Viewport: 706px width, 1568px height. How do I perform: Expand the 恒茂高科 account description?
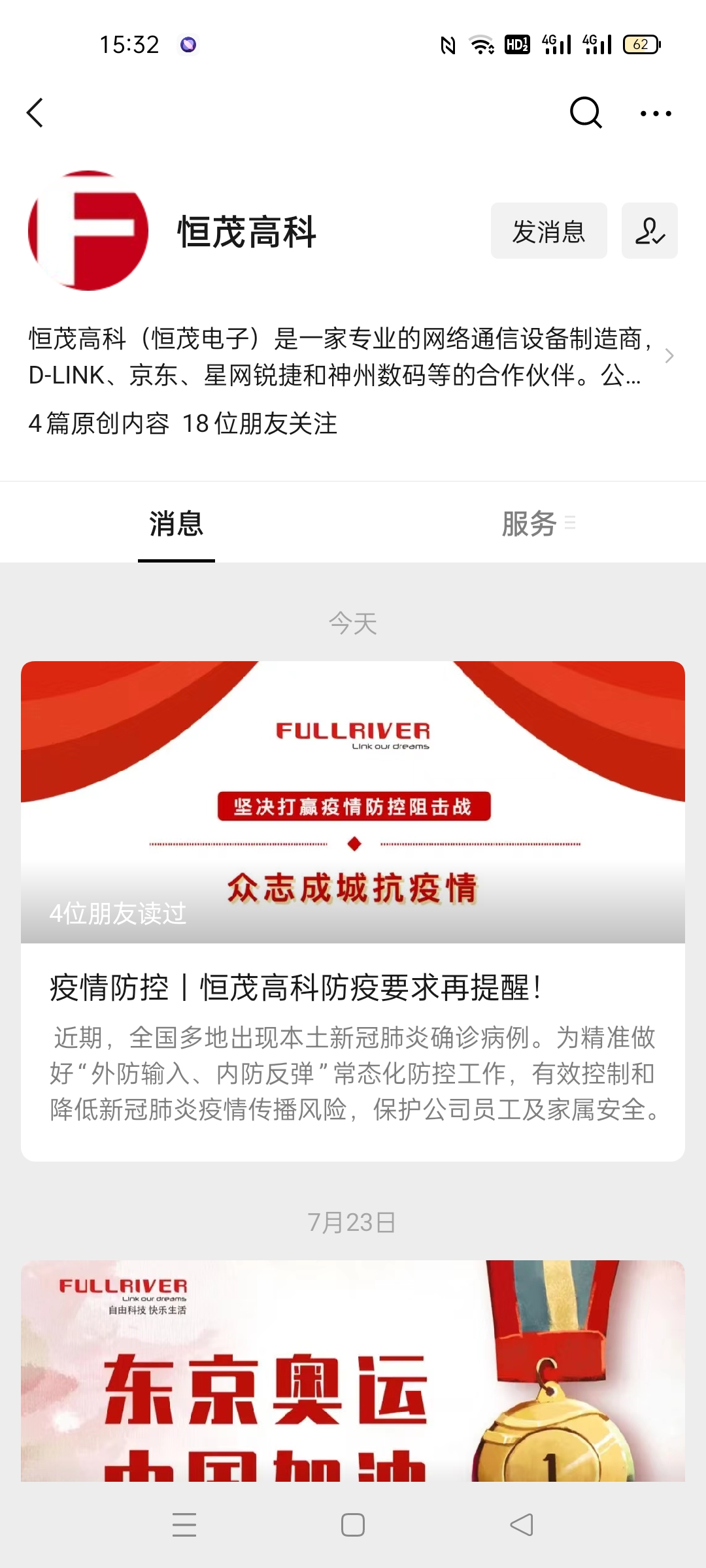[x=668, y=357]
